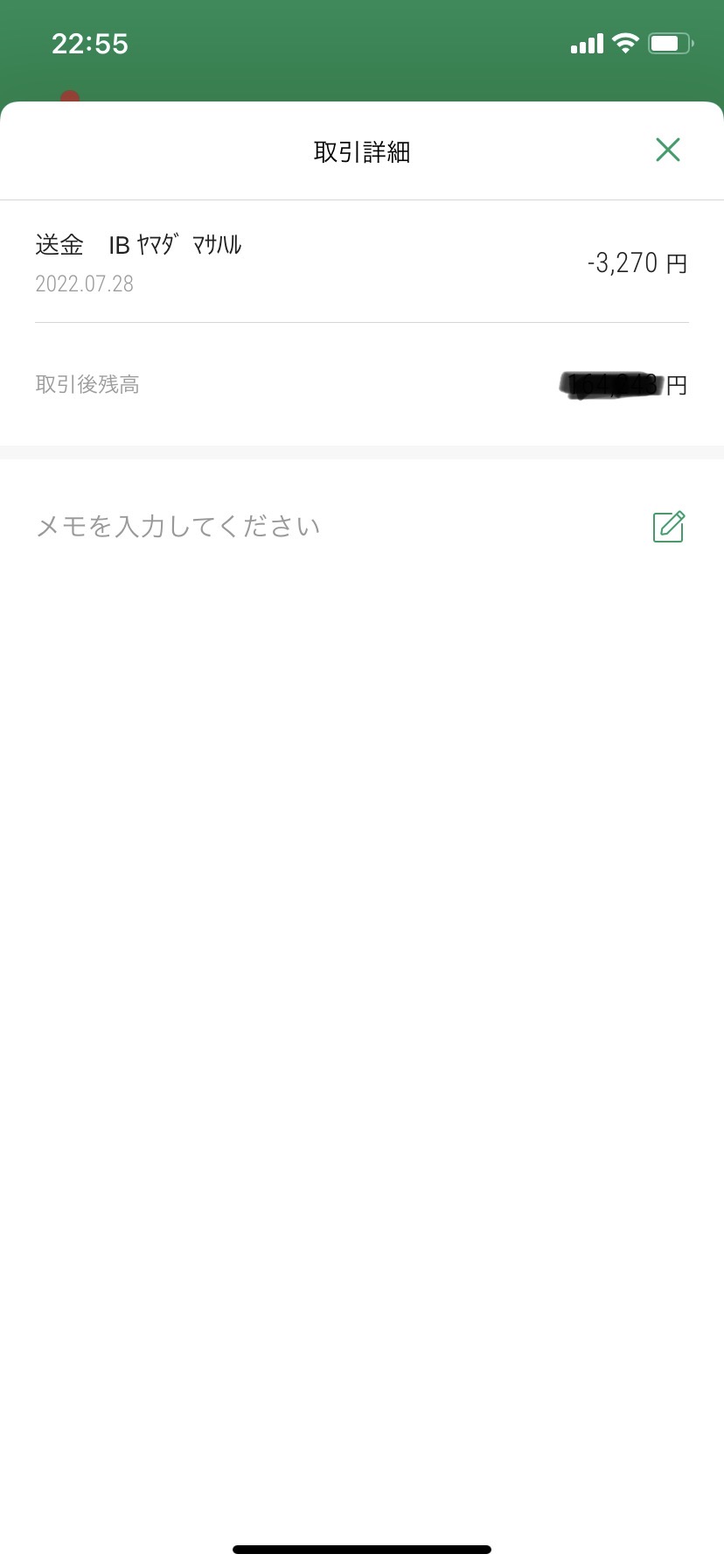Close the 取引詳細 sheet
Image resolution: width=724 pixels, height=1568 pixels.
668,150
